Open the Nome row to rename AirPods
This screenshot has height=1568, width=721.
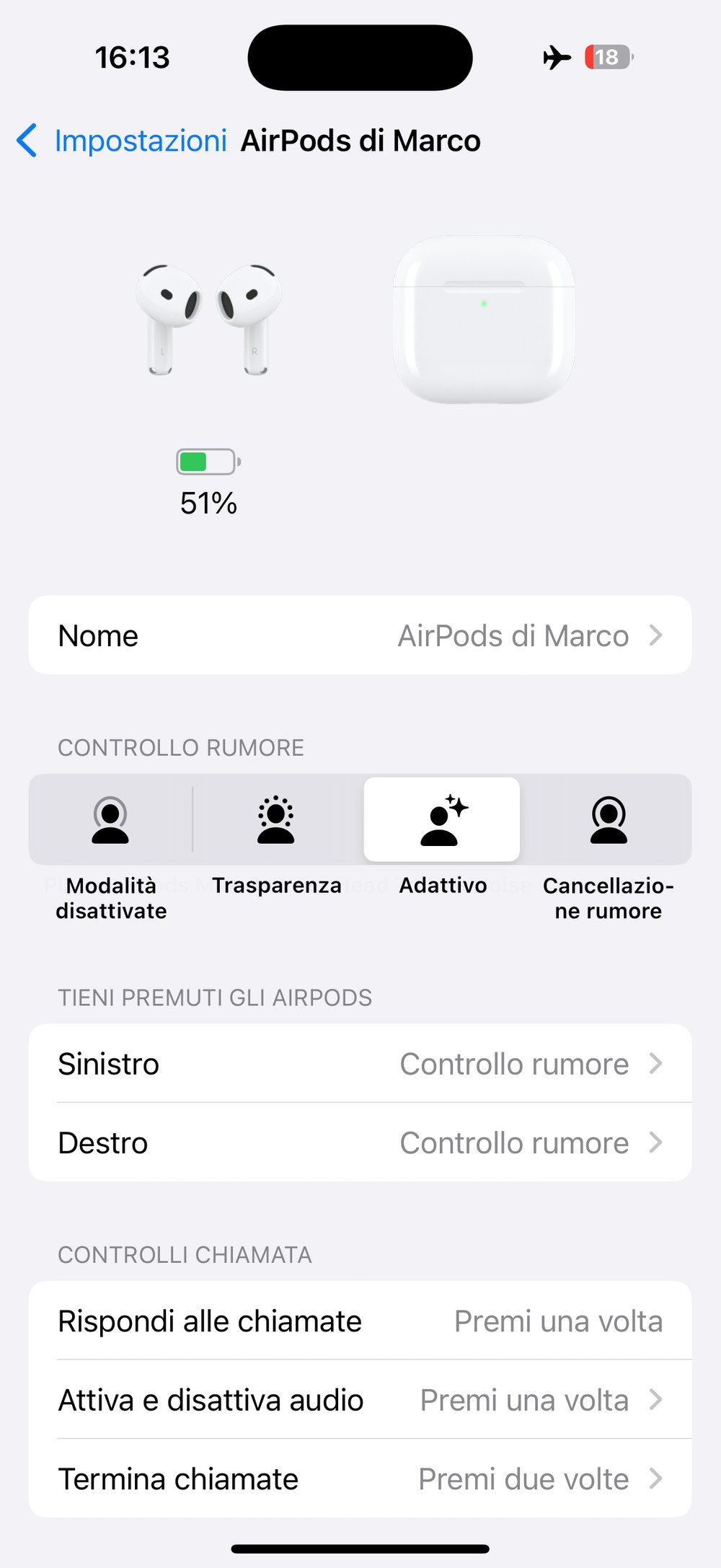click(360, 635)
